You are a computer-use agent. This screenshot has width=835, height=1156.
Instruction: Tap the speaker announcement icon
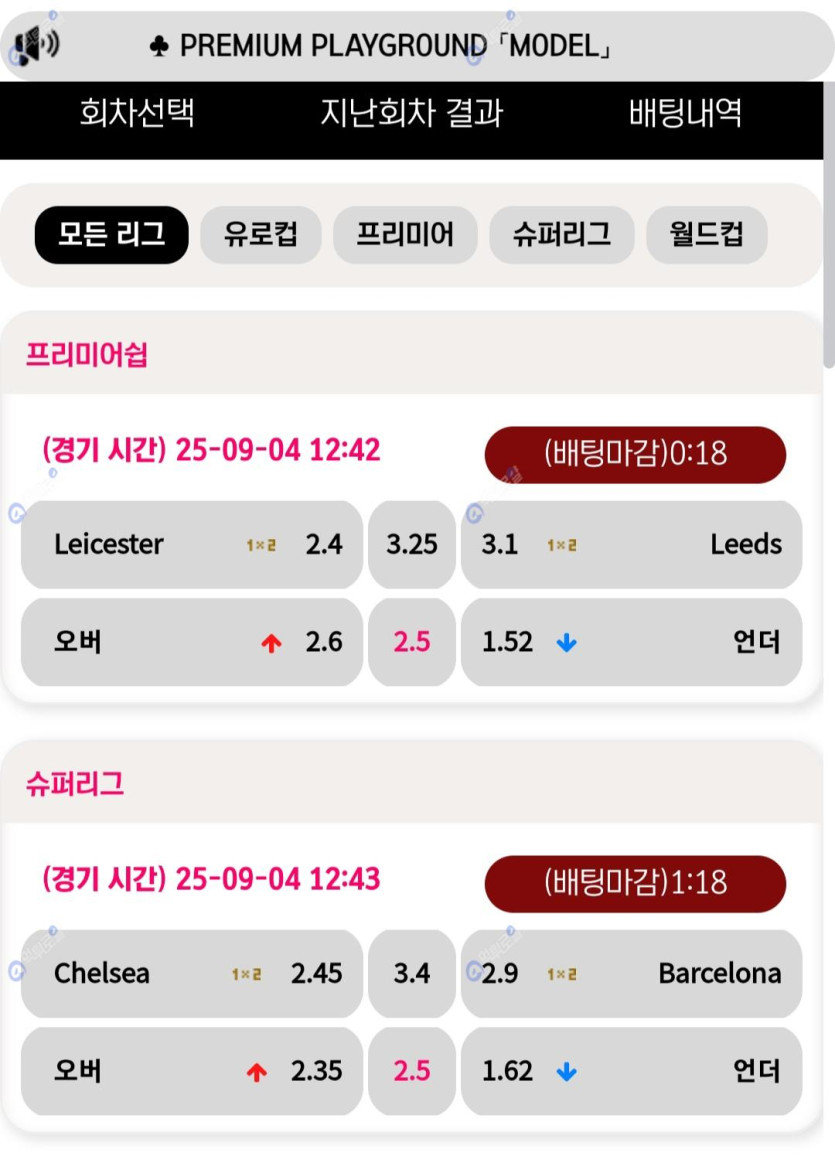click(38, 45)
